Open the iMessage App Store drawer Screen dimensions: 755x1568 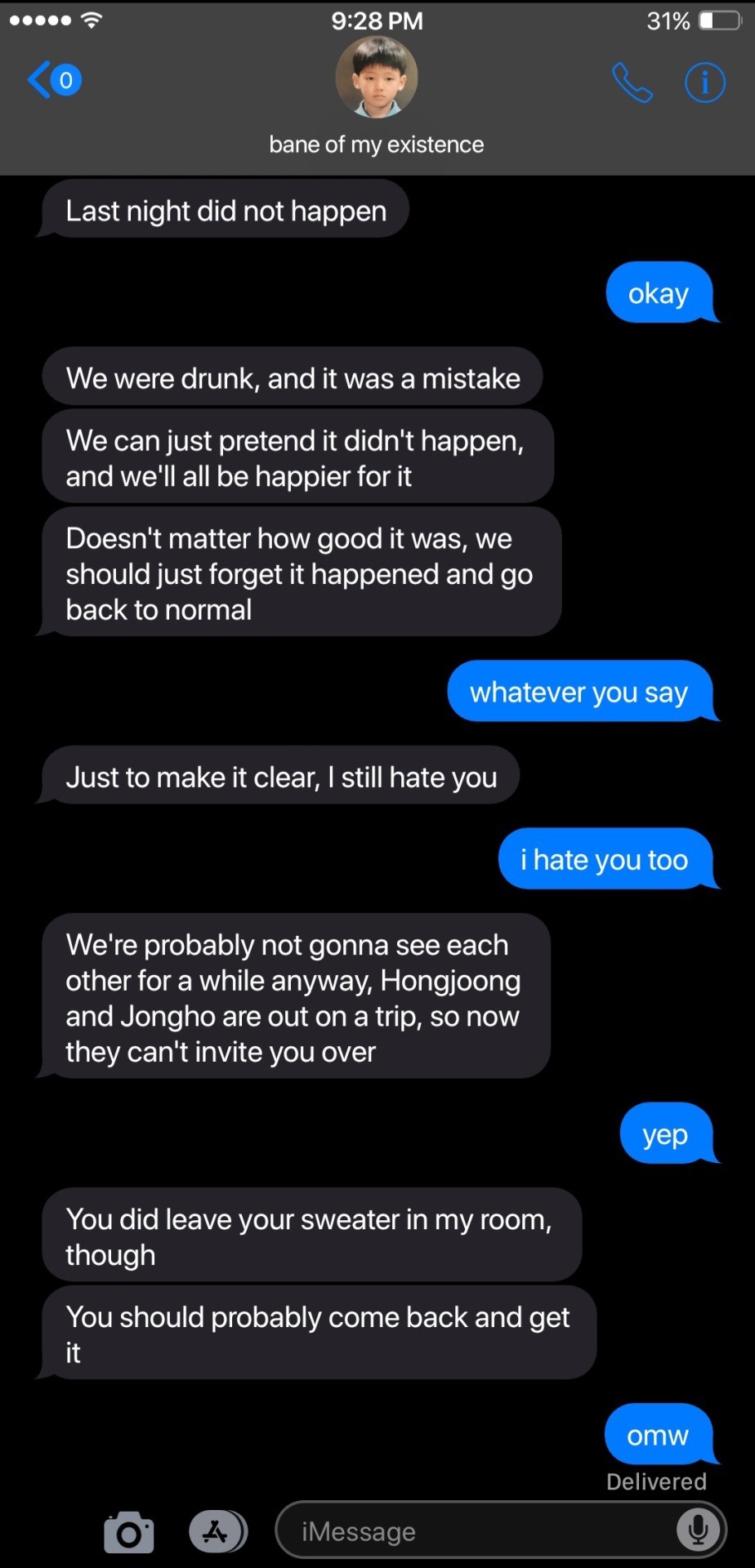click(217, 1531)
